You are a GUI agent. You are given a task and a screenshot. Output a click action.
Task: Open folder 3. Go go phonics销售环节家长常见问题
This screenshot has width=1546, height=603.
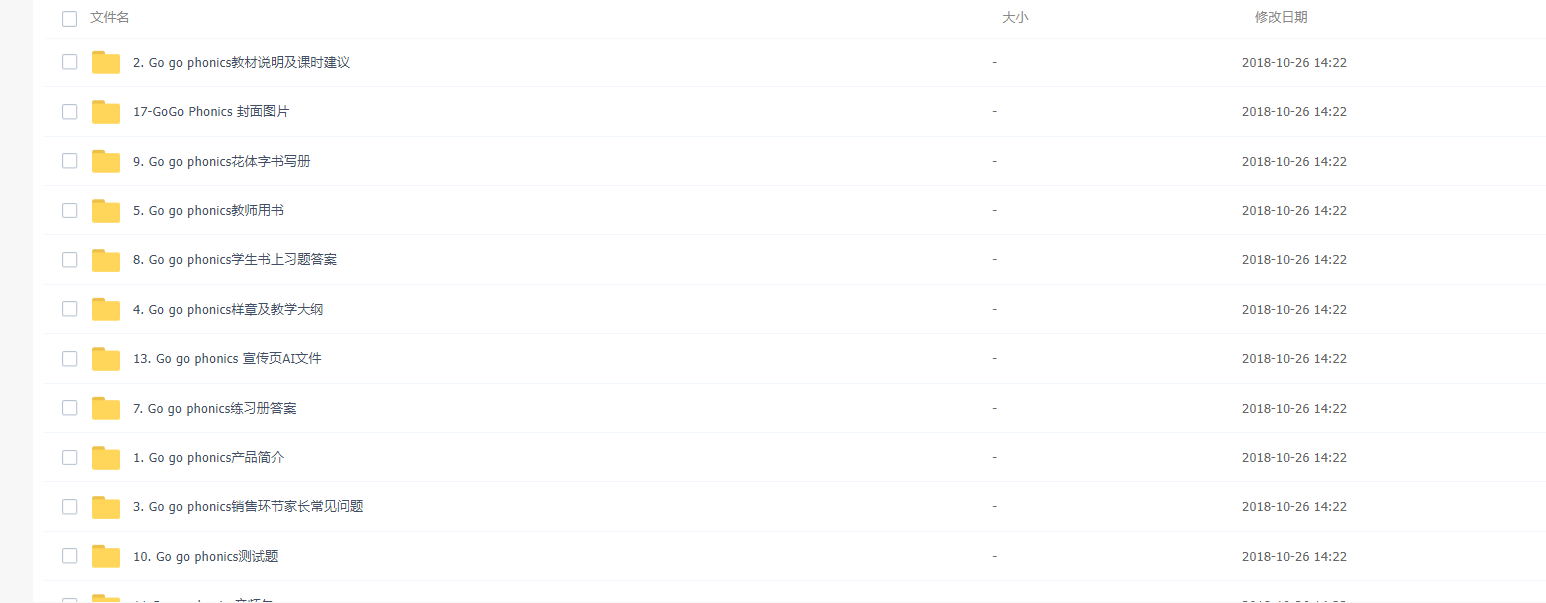247,507
